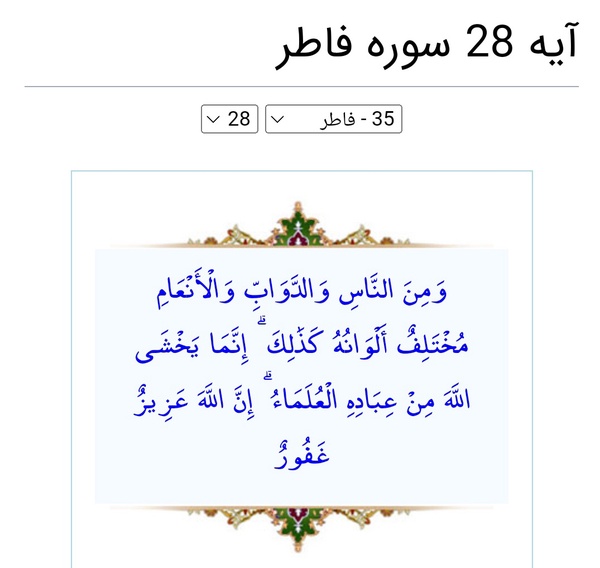
Task: Open the verse number dropdown showing 28
Action: point(230,119)
